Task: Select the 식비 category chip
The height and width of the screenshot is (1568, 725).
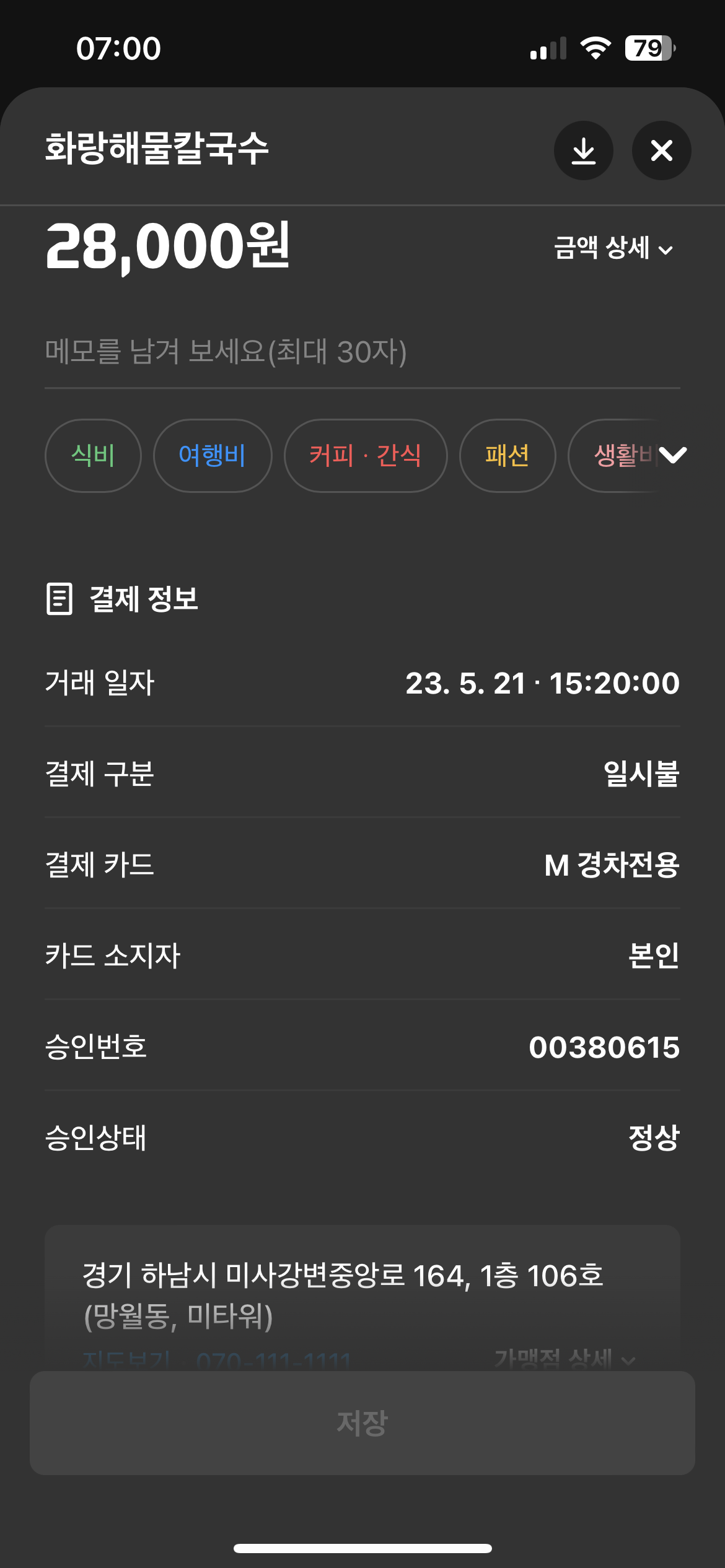Action: tap(93, 456)
